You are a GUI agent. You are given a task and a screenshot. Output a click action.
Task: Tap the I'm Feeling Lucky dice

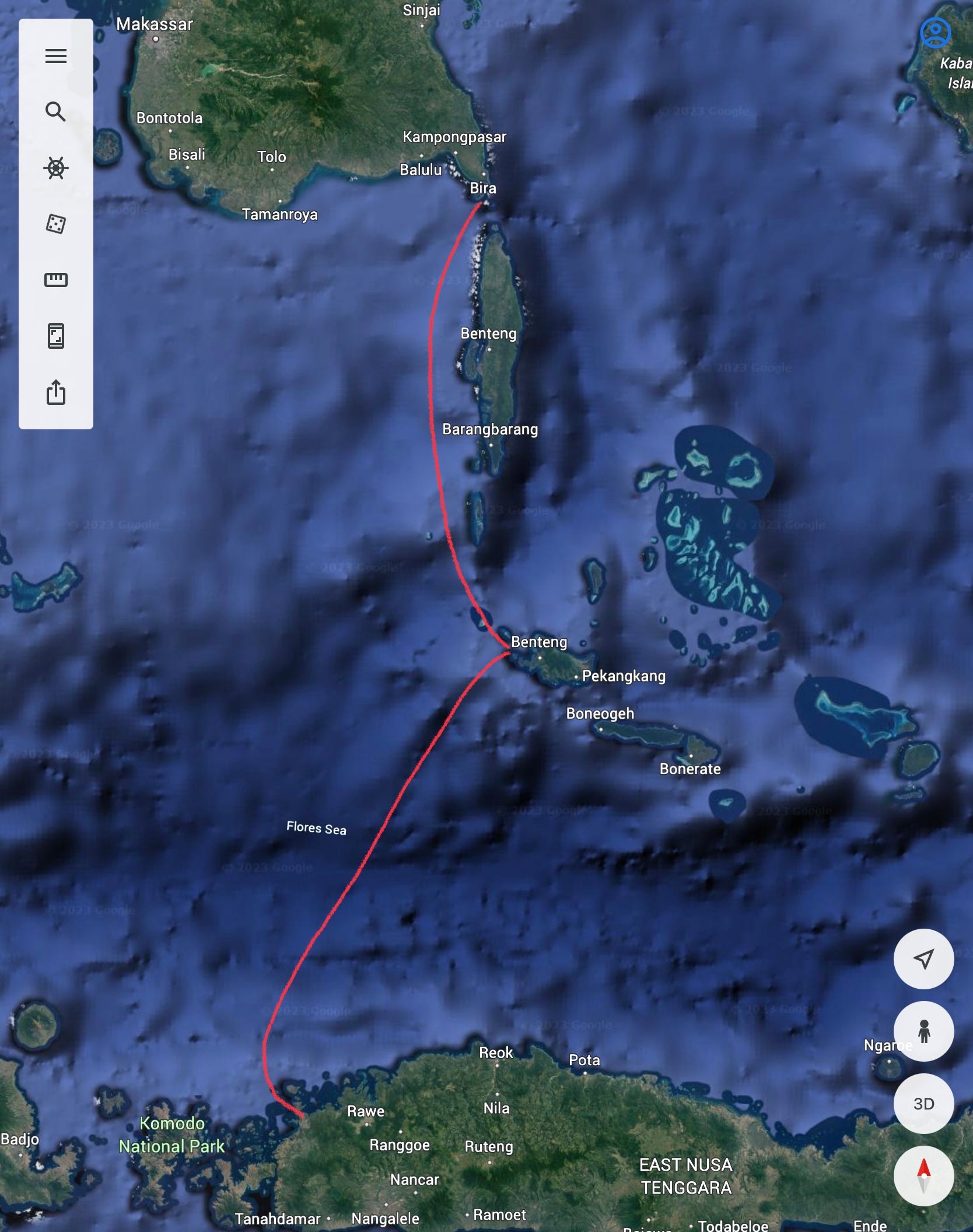coord(56,224)
